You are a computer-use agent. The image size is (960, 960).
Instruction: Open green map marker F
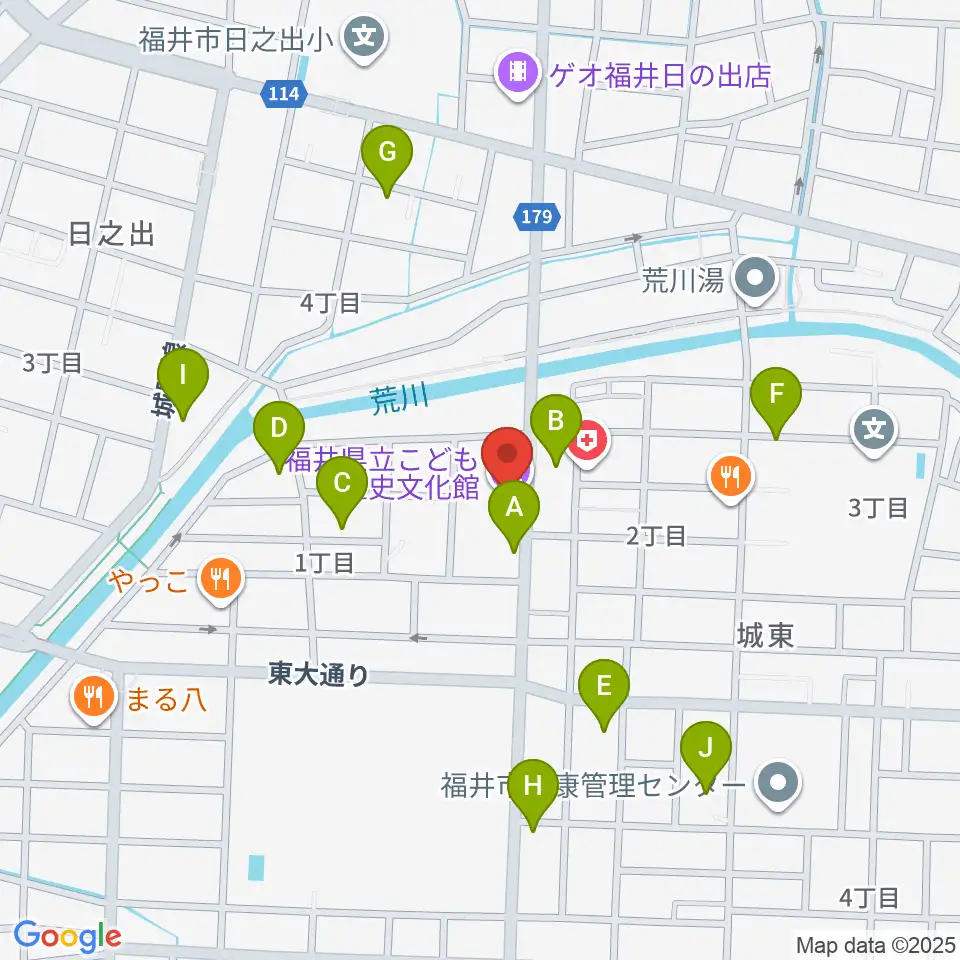click(x=776, y=403)
